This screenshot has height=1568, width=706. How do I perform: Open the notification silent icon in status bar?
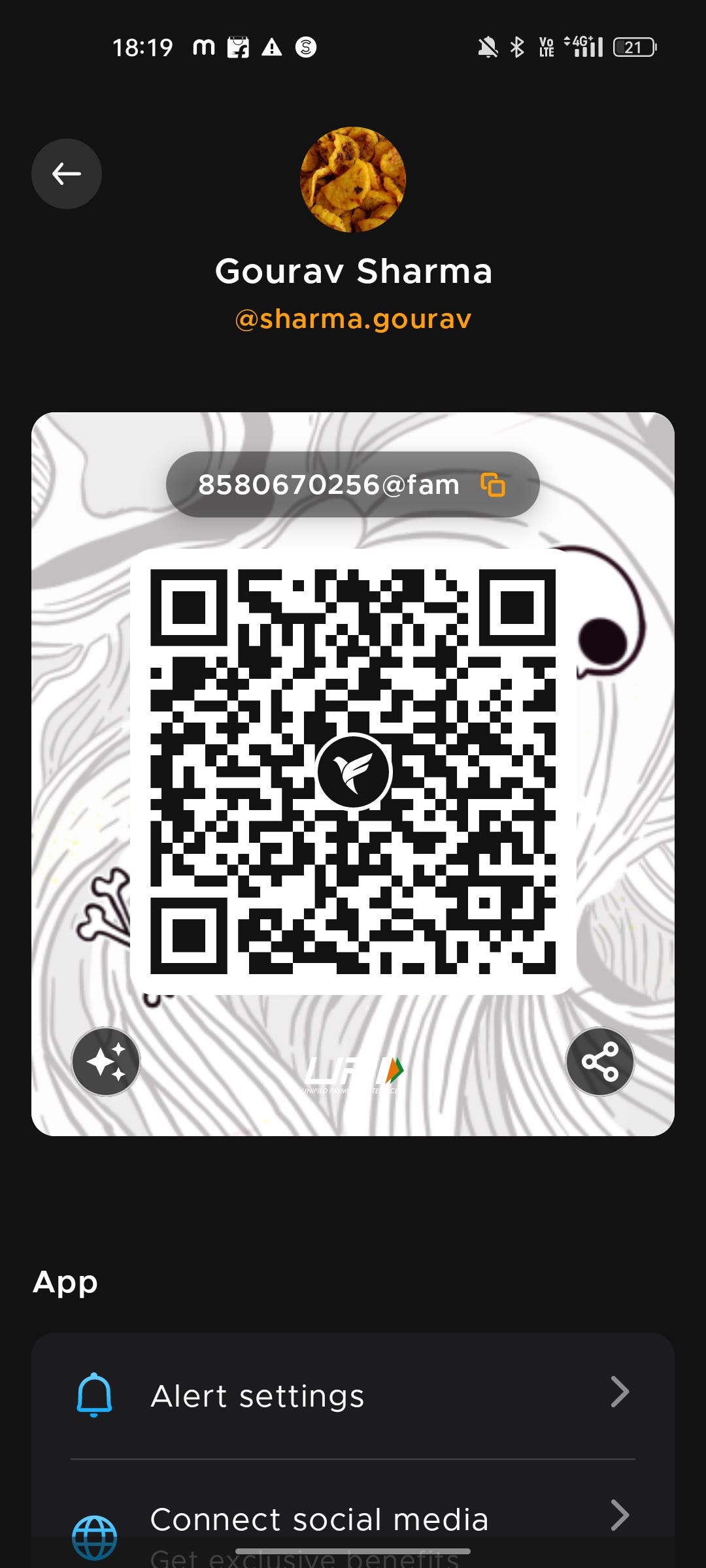point(490,46)
